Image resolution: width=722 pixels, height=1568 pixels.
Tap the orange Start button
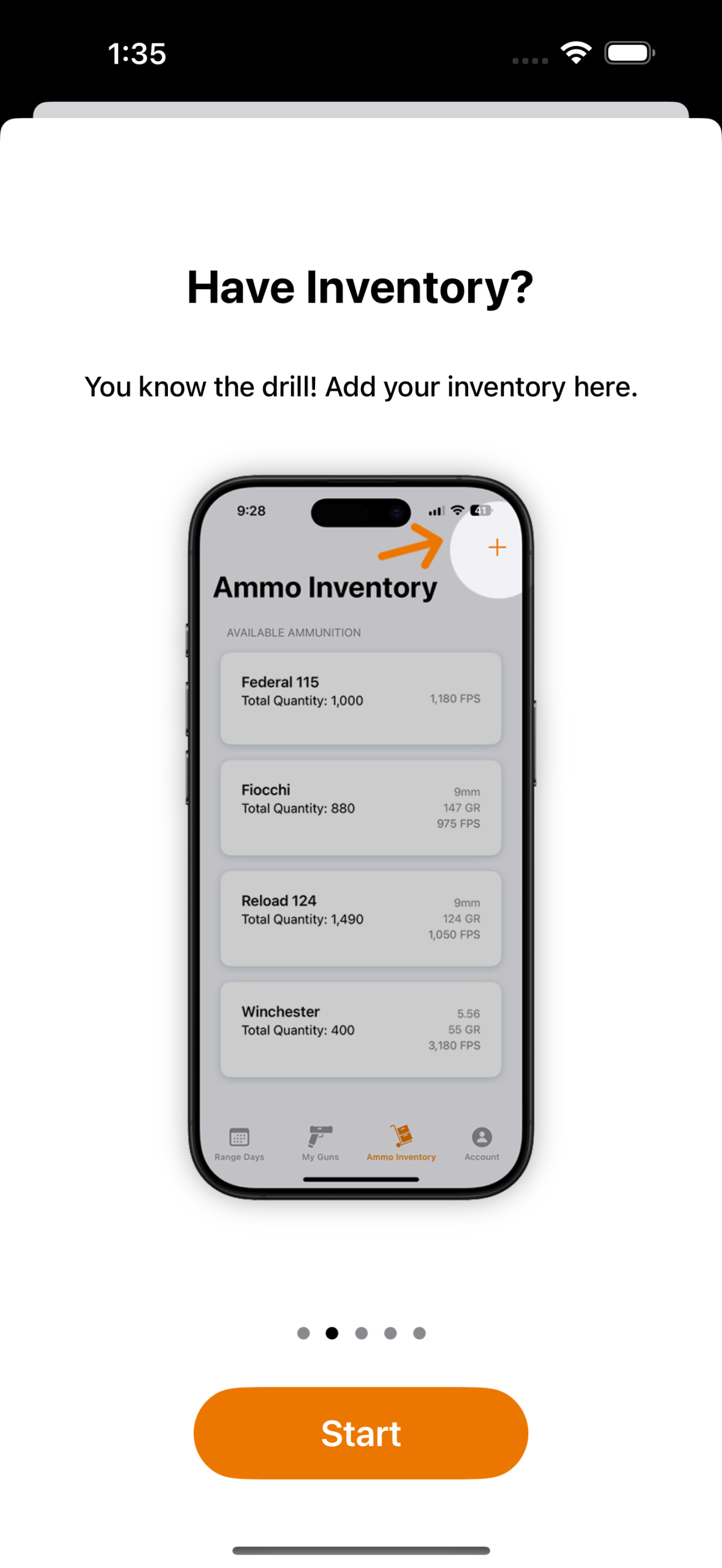point(360,1432)
